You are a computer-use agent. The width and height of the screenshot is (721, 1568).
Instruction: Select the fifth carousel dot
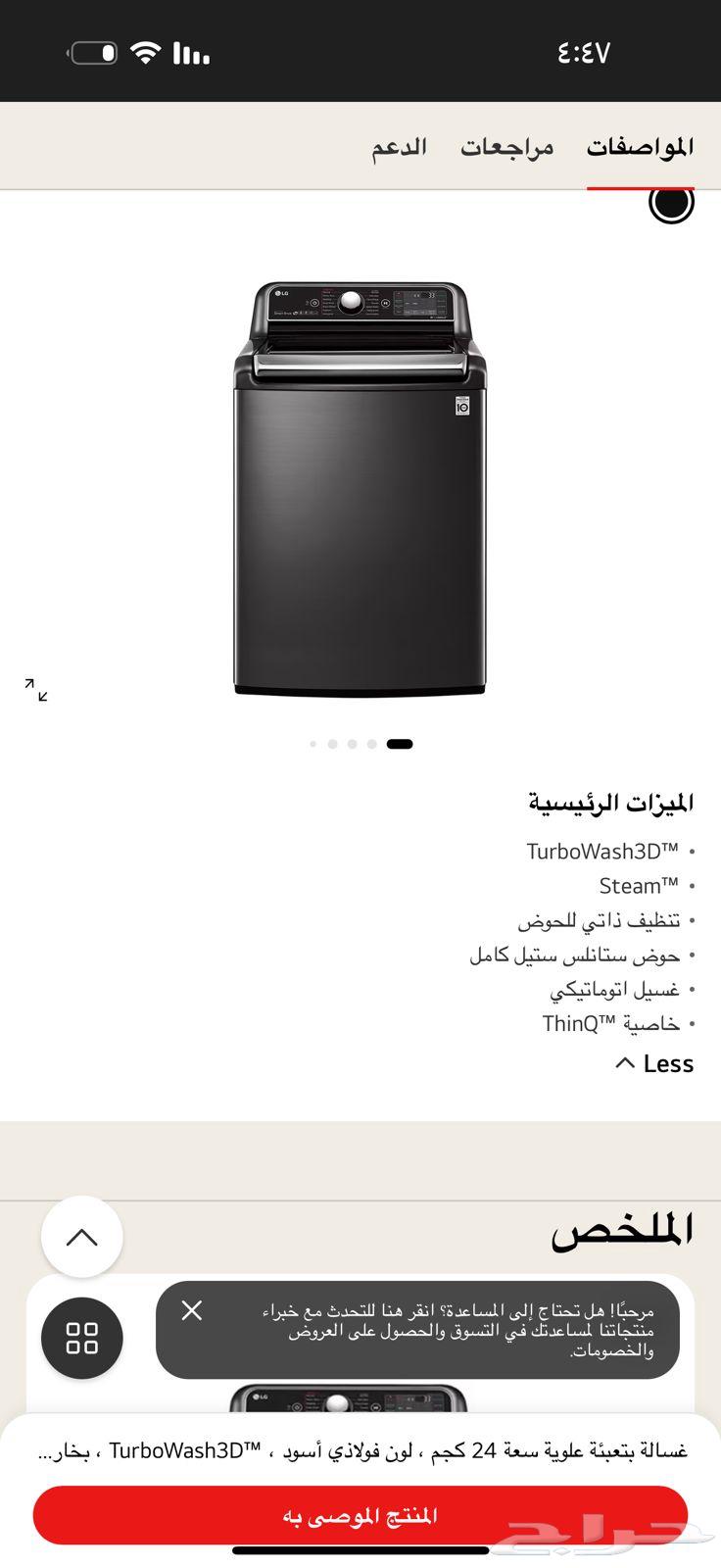[x=401, y=744]
